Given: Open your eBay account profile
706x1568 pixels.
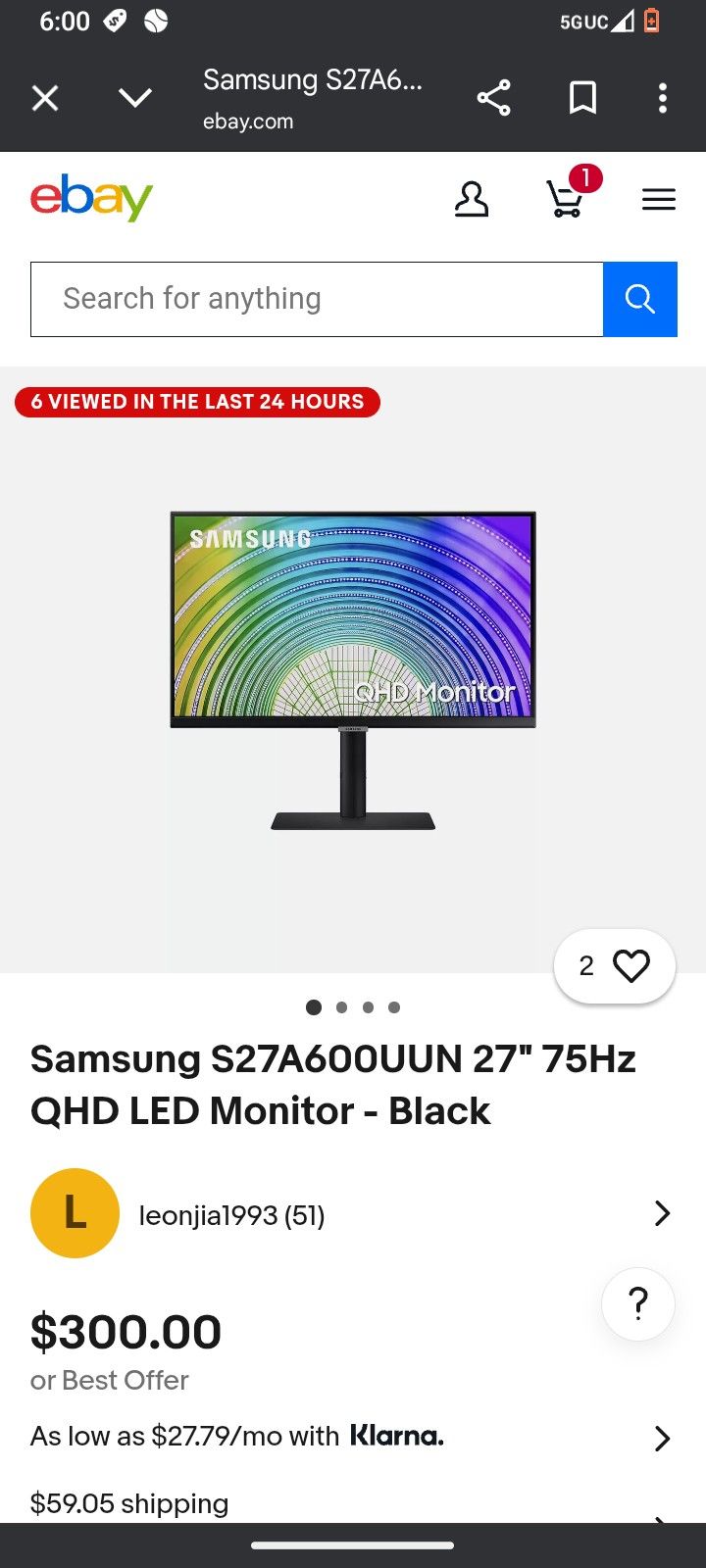Looking at the screenshot, I should pyautogui.click(x=473, y=199).
